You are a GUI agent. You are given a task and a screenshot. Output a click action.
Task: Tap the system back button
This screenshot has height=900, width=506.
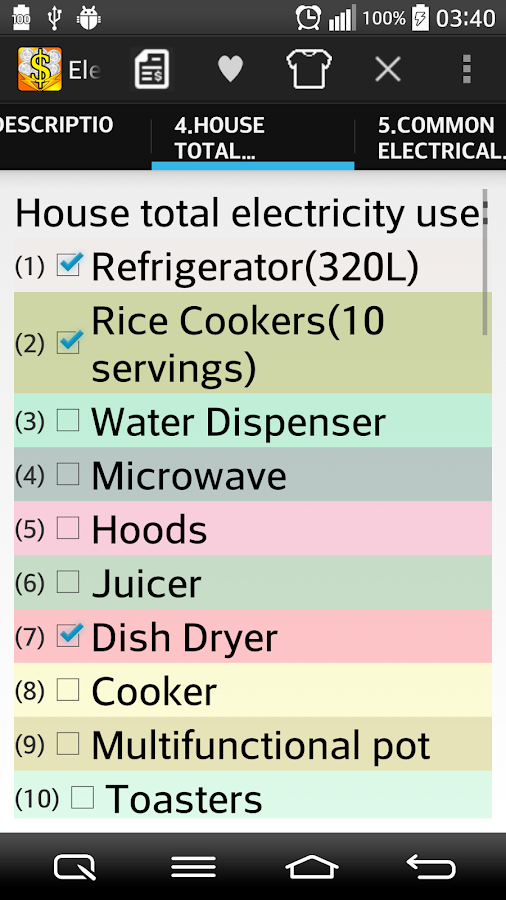click(430, 867)
